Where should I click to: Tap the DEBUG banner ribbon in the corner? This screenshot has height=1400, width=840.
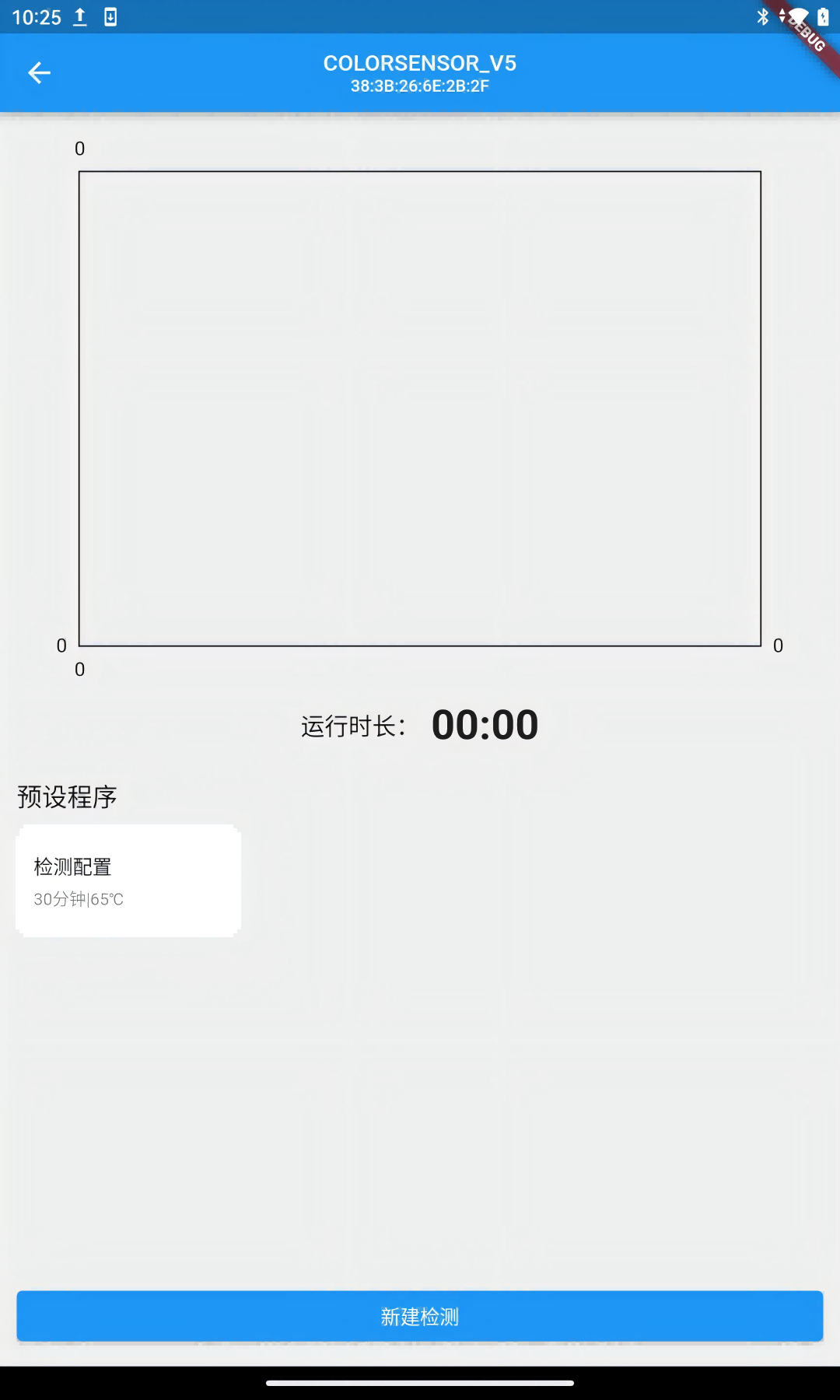[x=807, y=35]
